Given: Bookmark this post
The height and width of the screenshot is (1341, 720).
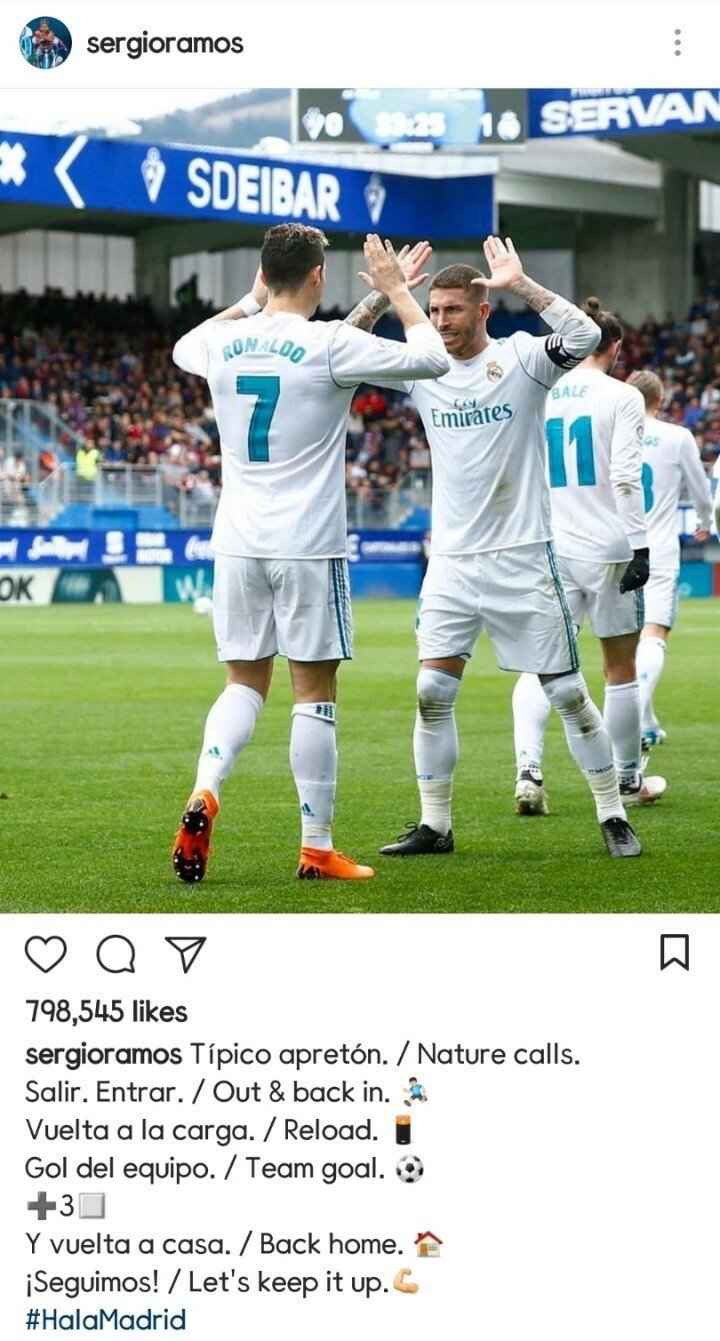Looking at the screenshot, I should tap(675, 952).
